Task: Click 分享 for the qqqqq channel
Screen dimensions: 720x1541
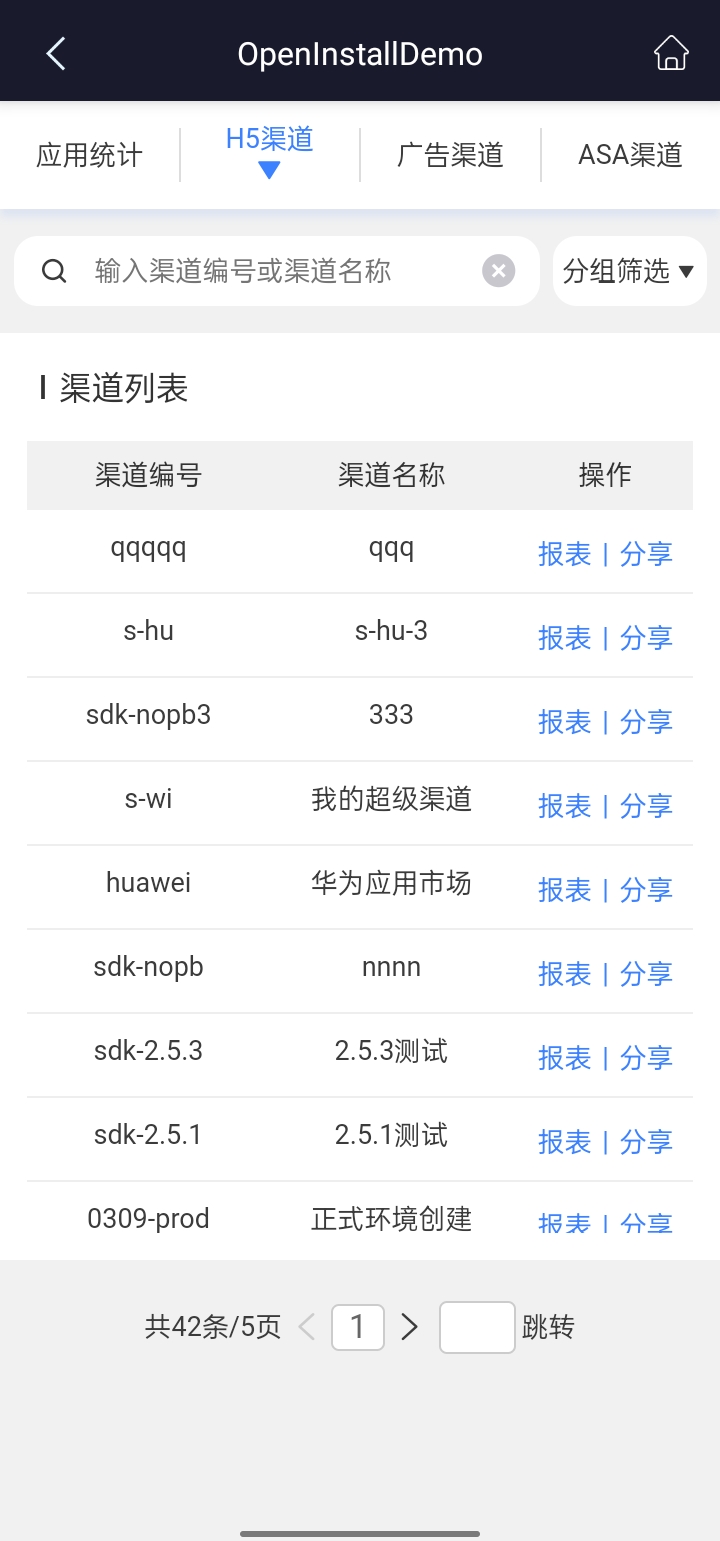Action: (x=646, y=554)
